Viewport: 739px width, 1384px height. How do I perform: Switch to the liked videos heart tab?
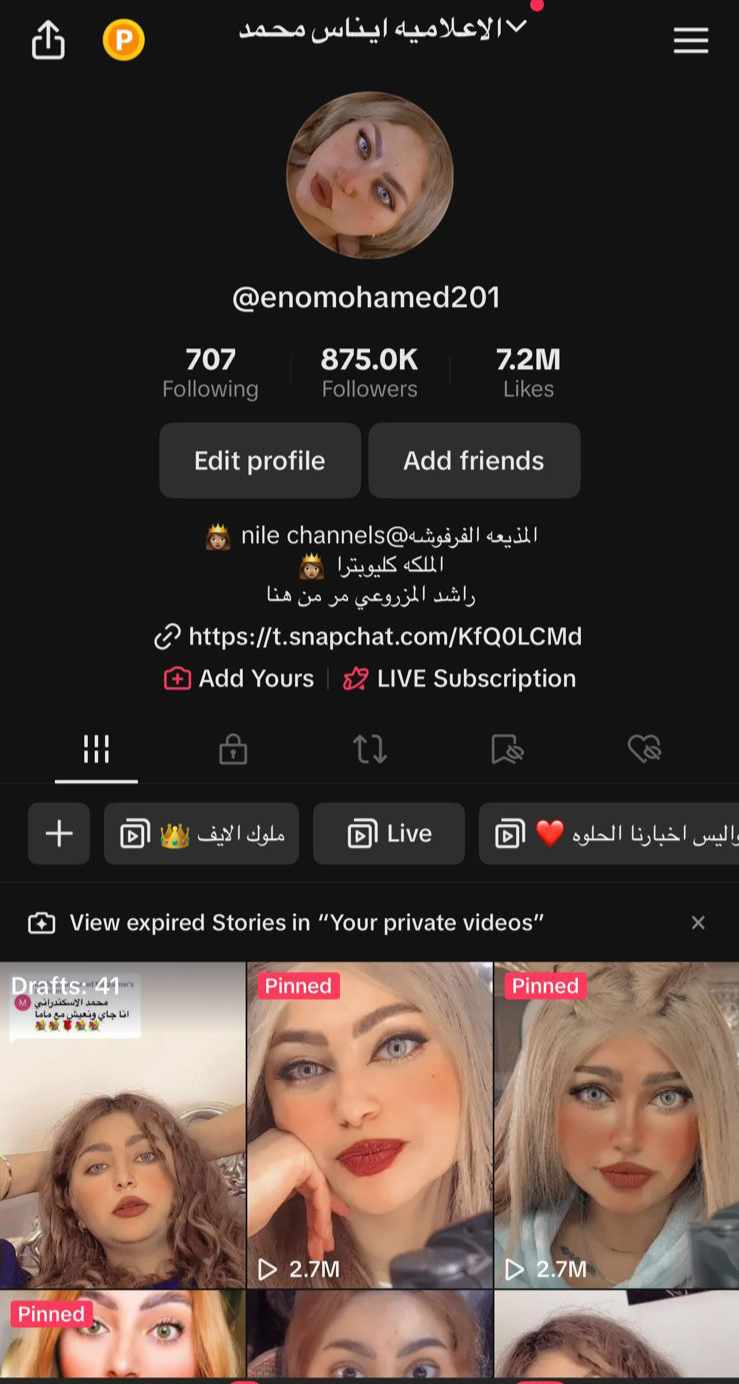tap(644, 749)
